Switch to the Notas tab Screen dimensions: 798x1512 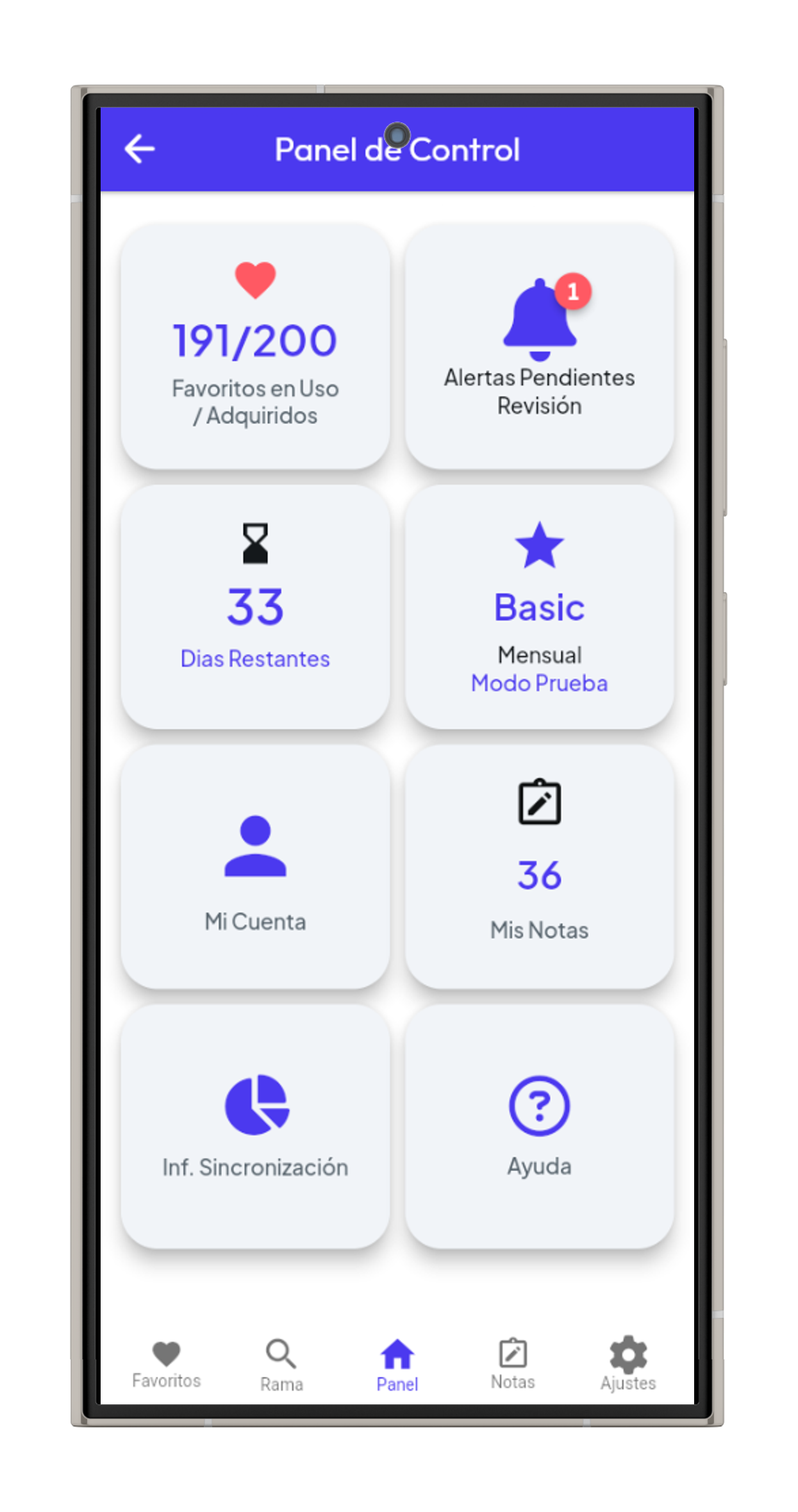[x=513, y=1365]
